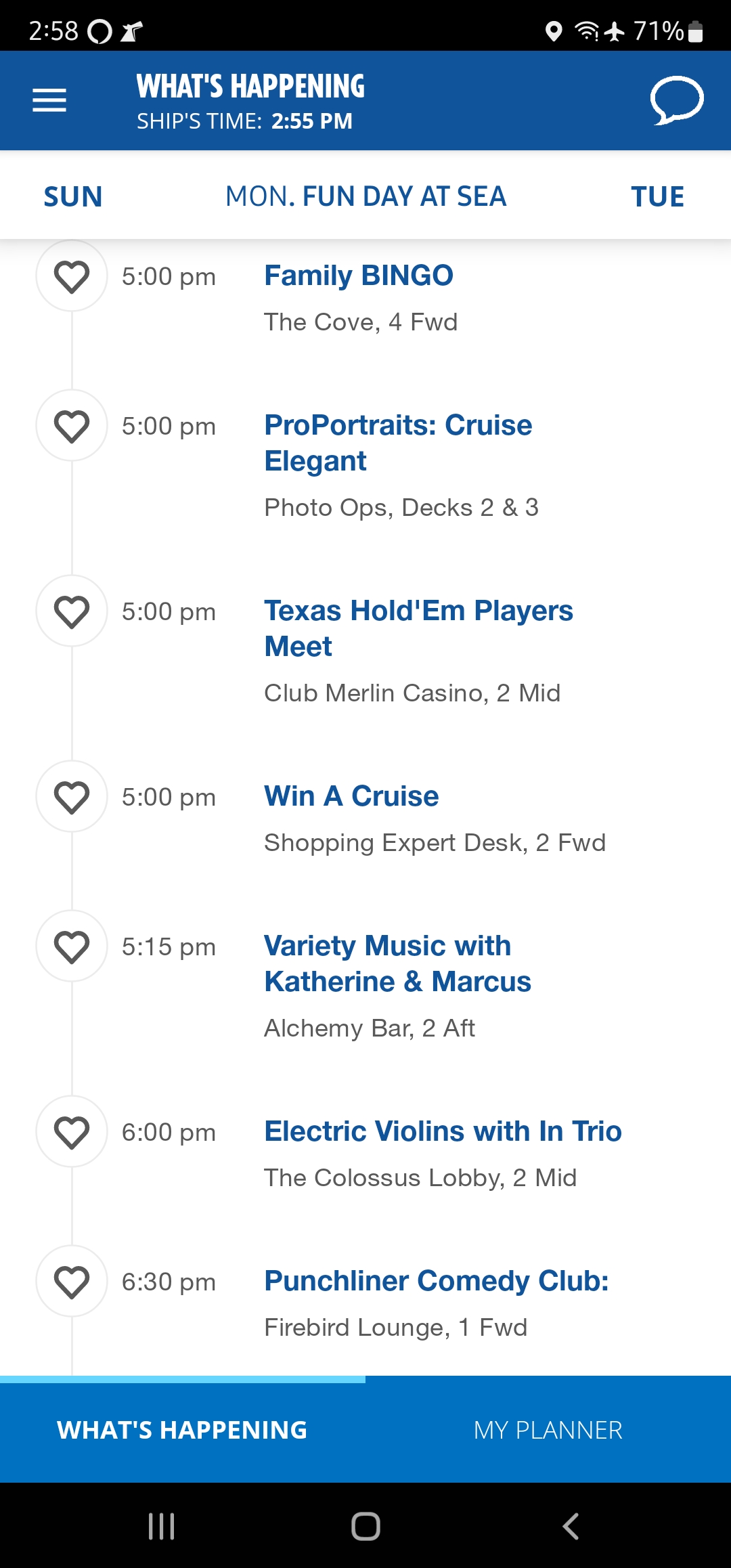The width and height of the screenshot is (731, 1568).
Task: Favorite Variety Music with Katherine & Marcus
Action: (x=72, y=946)
